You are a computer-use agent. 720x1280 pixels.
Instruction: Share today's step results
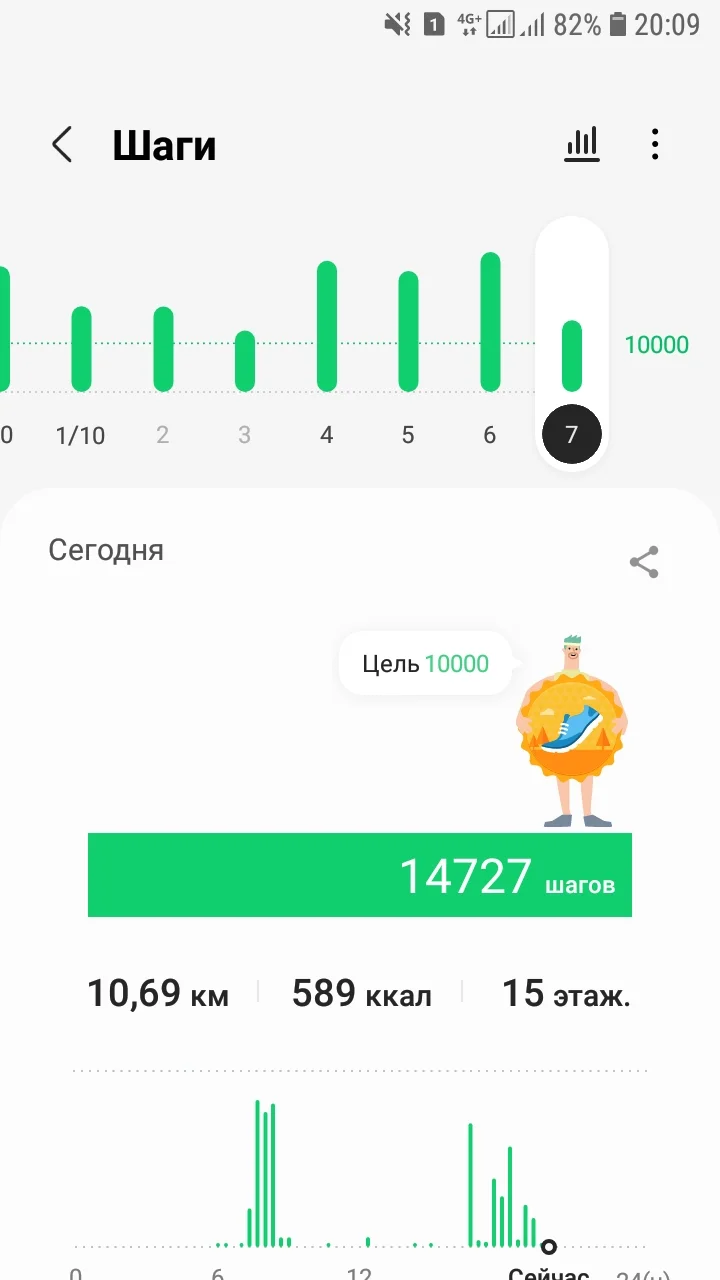[644, 562]
